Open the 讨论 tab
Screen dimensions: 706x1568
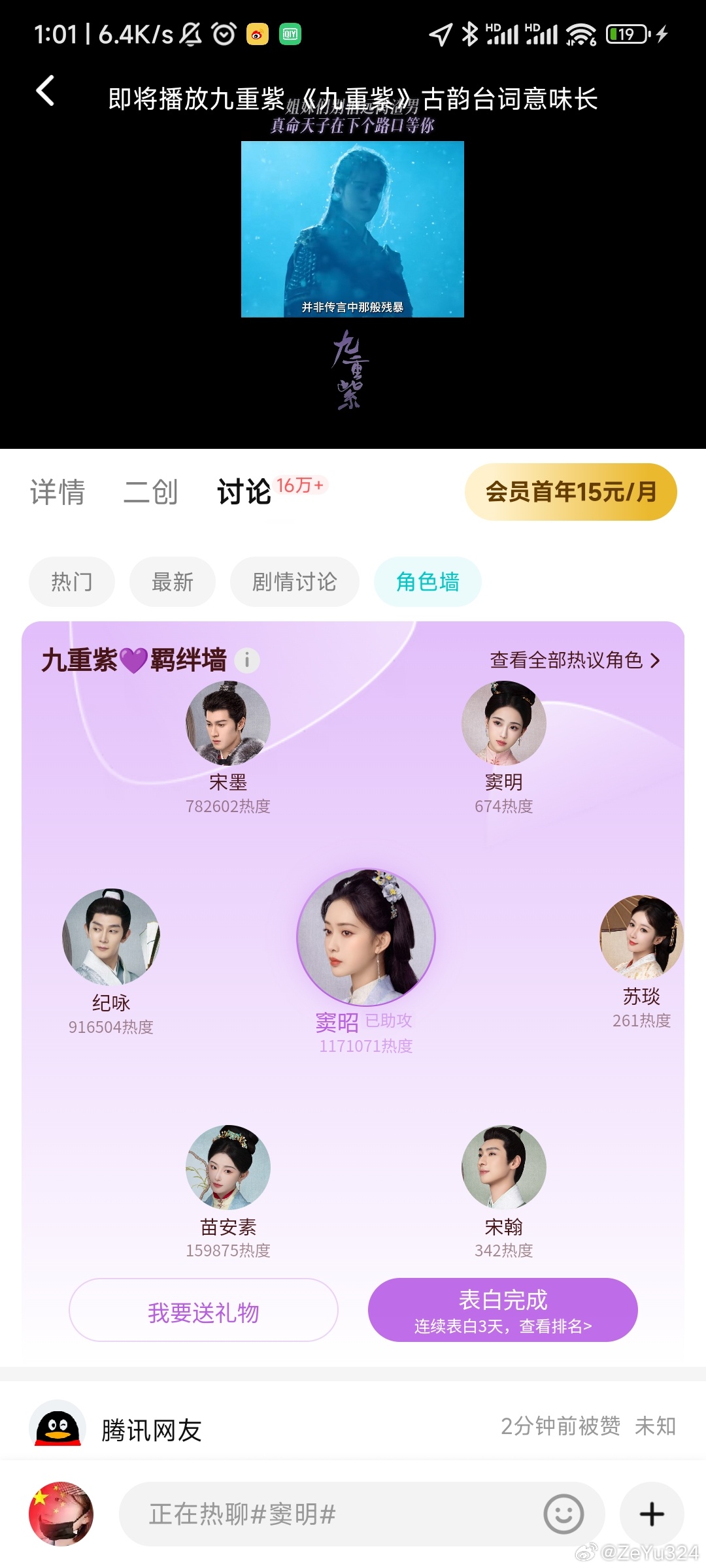[x=244, y=492]
